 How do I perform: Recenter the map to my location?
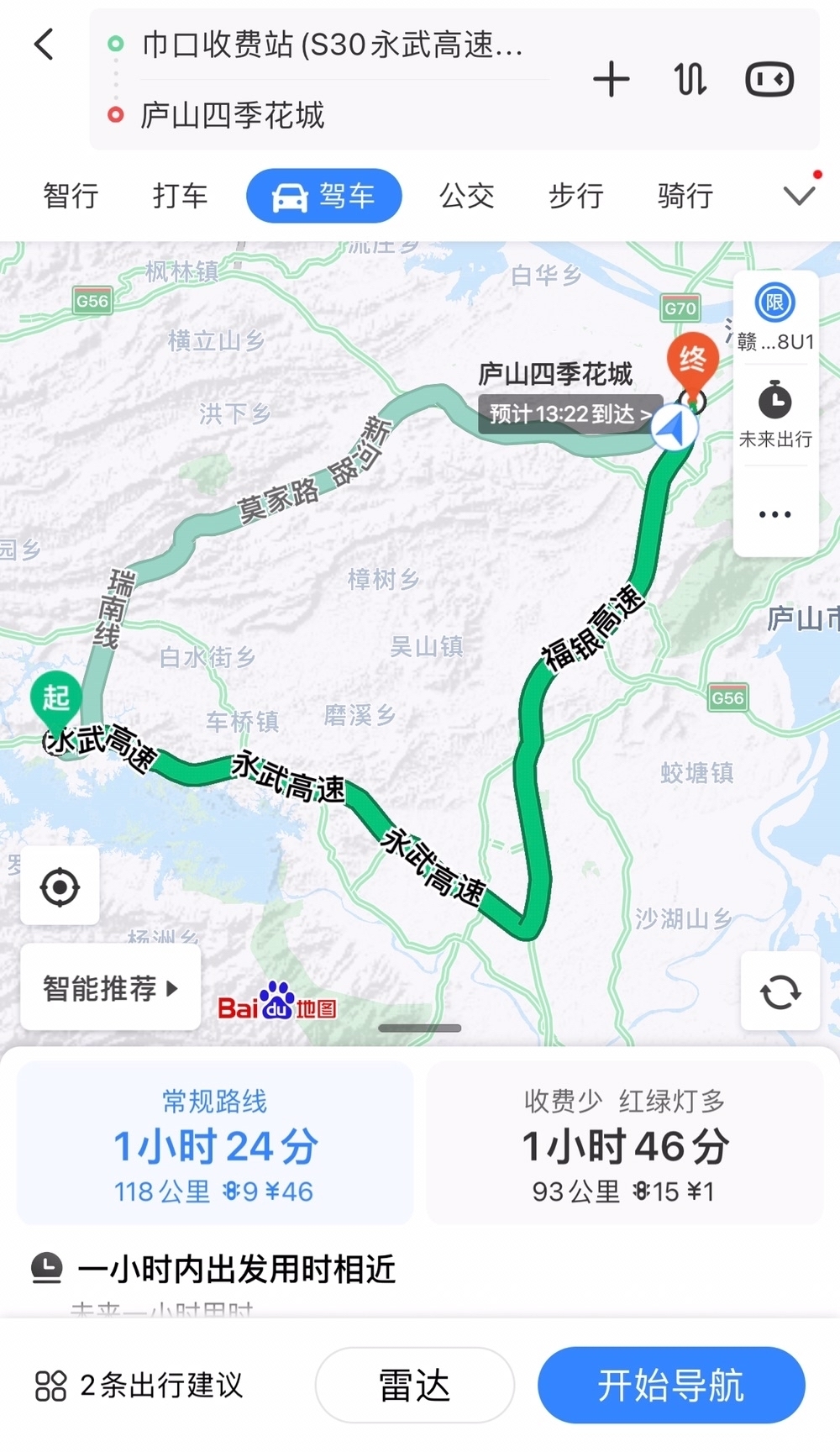(60, 886)
